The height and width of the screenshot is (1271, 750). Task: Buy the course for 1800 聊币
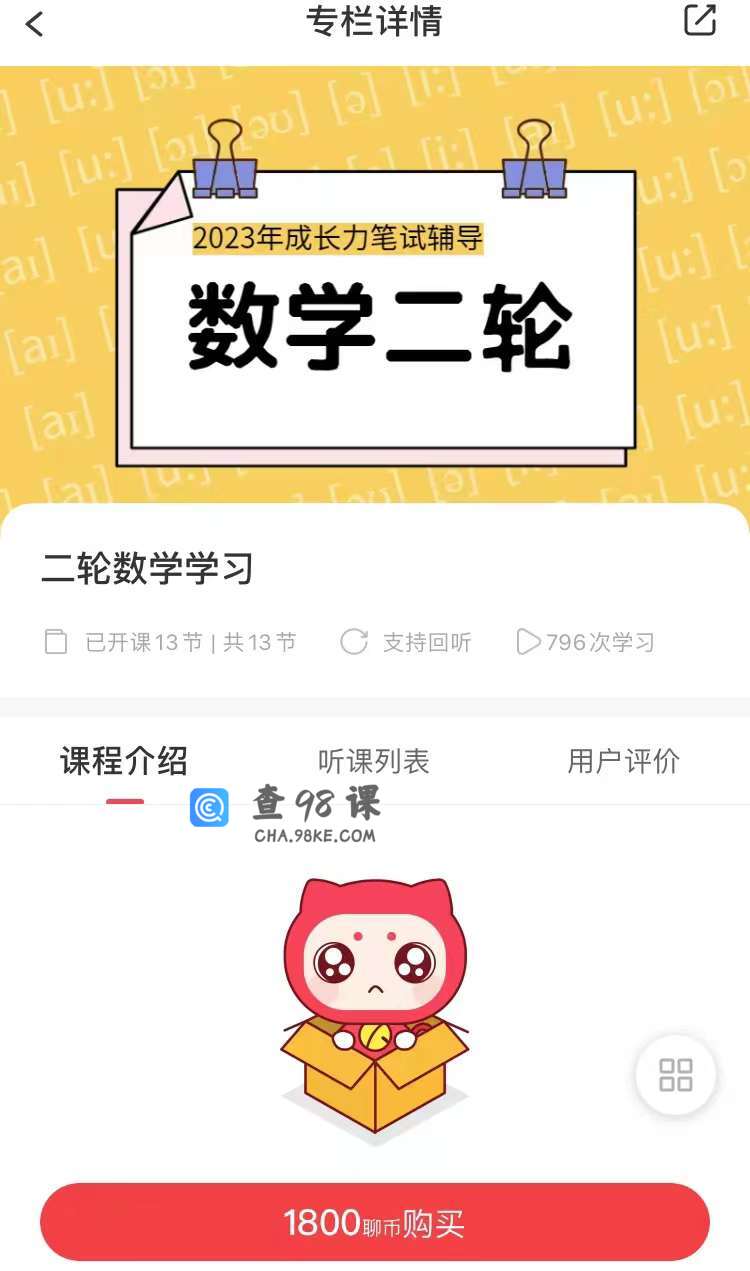tap(375, 1222)
